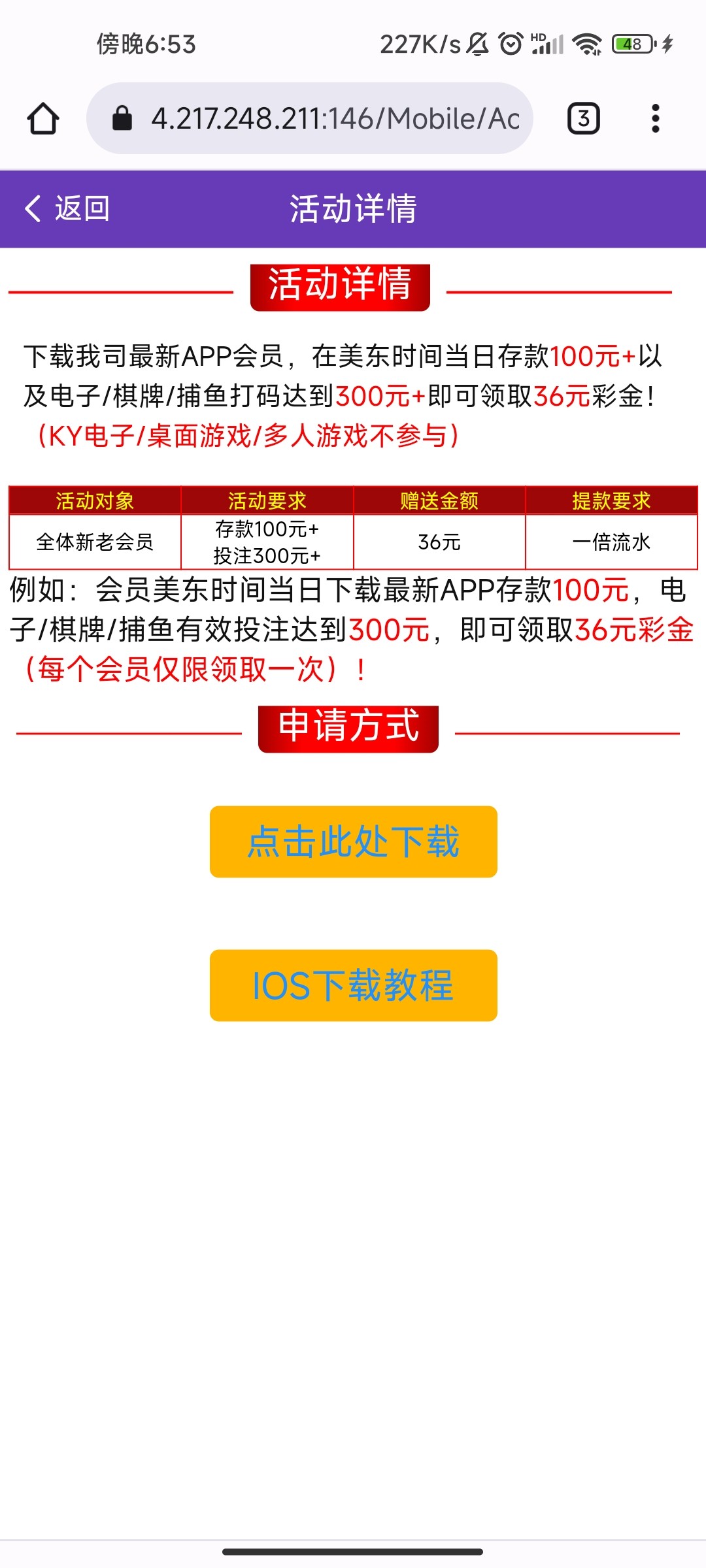Open the tab switcher showing 3 tabs

[583, 119]
